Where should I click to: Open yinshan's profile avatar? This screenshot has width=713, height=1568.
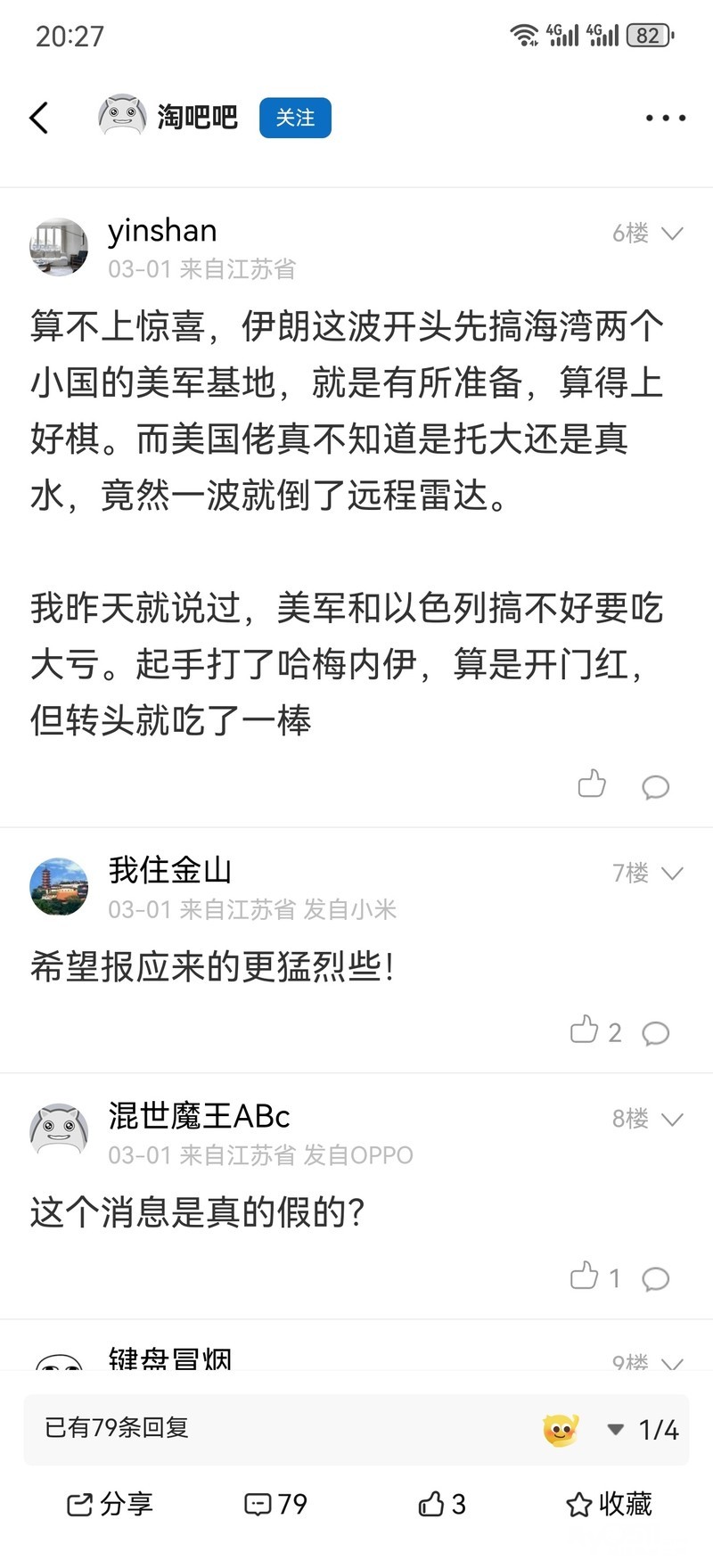click(x=59, y=247)
